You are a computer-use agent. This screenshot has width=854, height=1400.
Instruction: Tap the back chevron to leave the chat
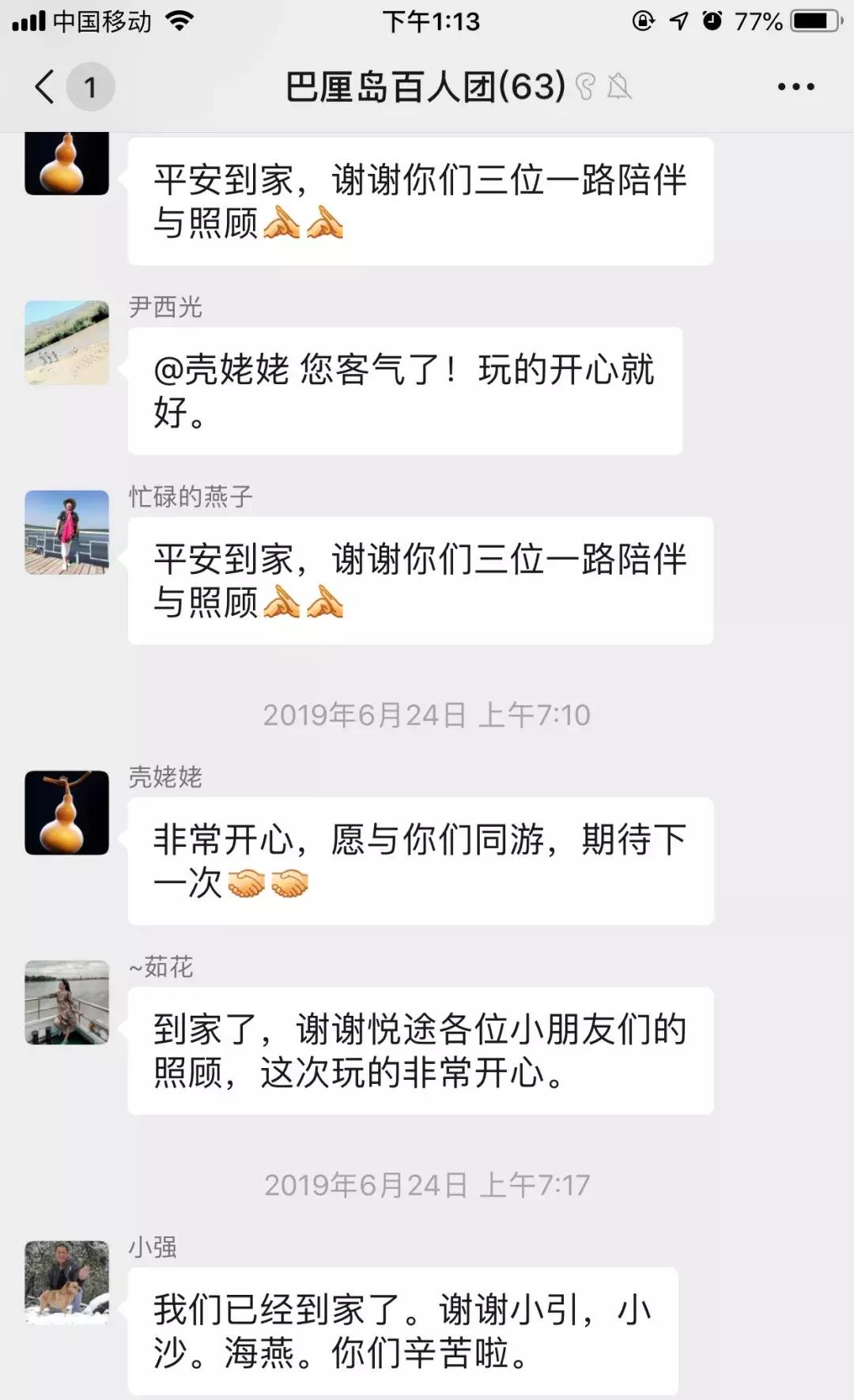[43, 87]
